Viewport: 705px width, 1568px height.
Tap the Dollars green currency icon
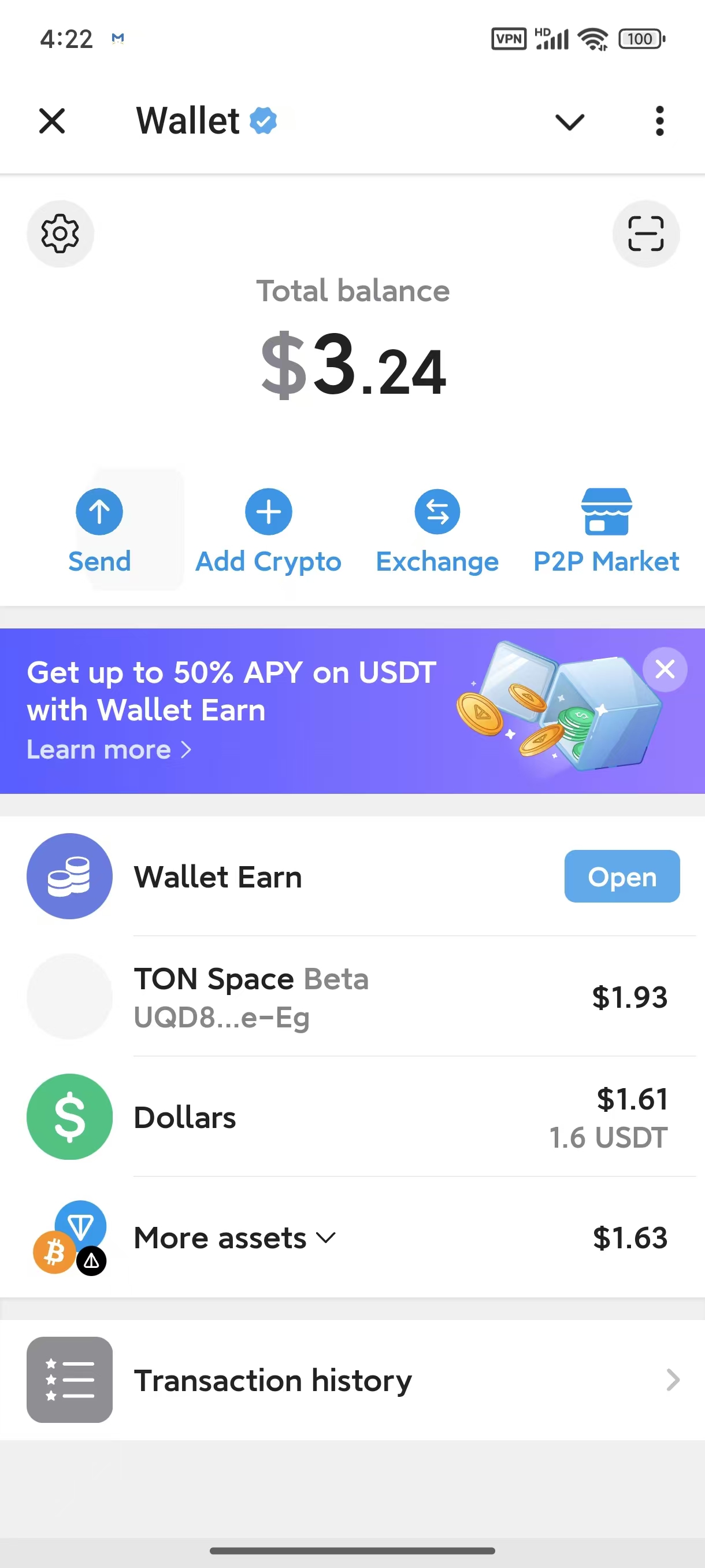[69, 1117]
